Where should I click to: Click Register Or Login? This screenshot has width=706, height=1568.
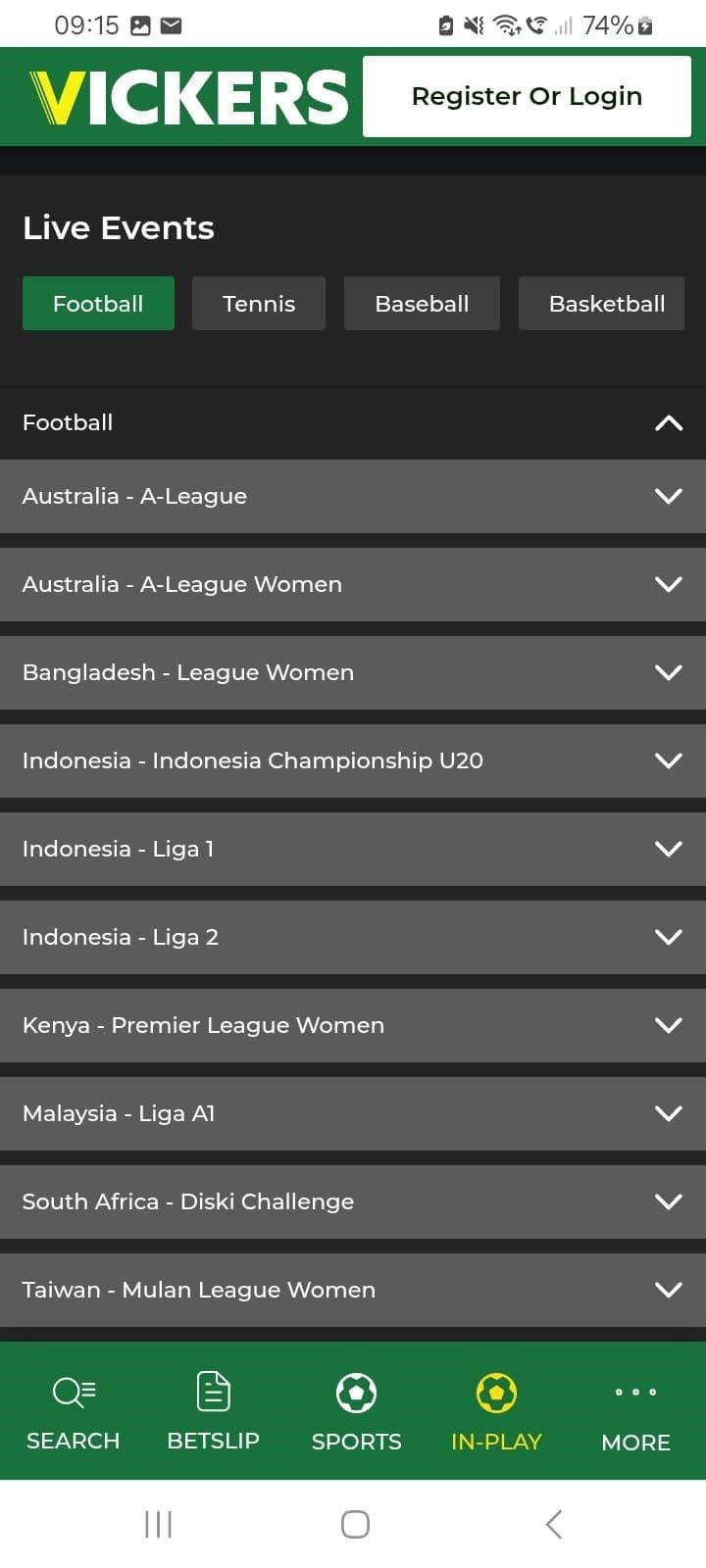[528, 95]
